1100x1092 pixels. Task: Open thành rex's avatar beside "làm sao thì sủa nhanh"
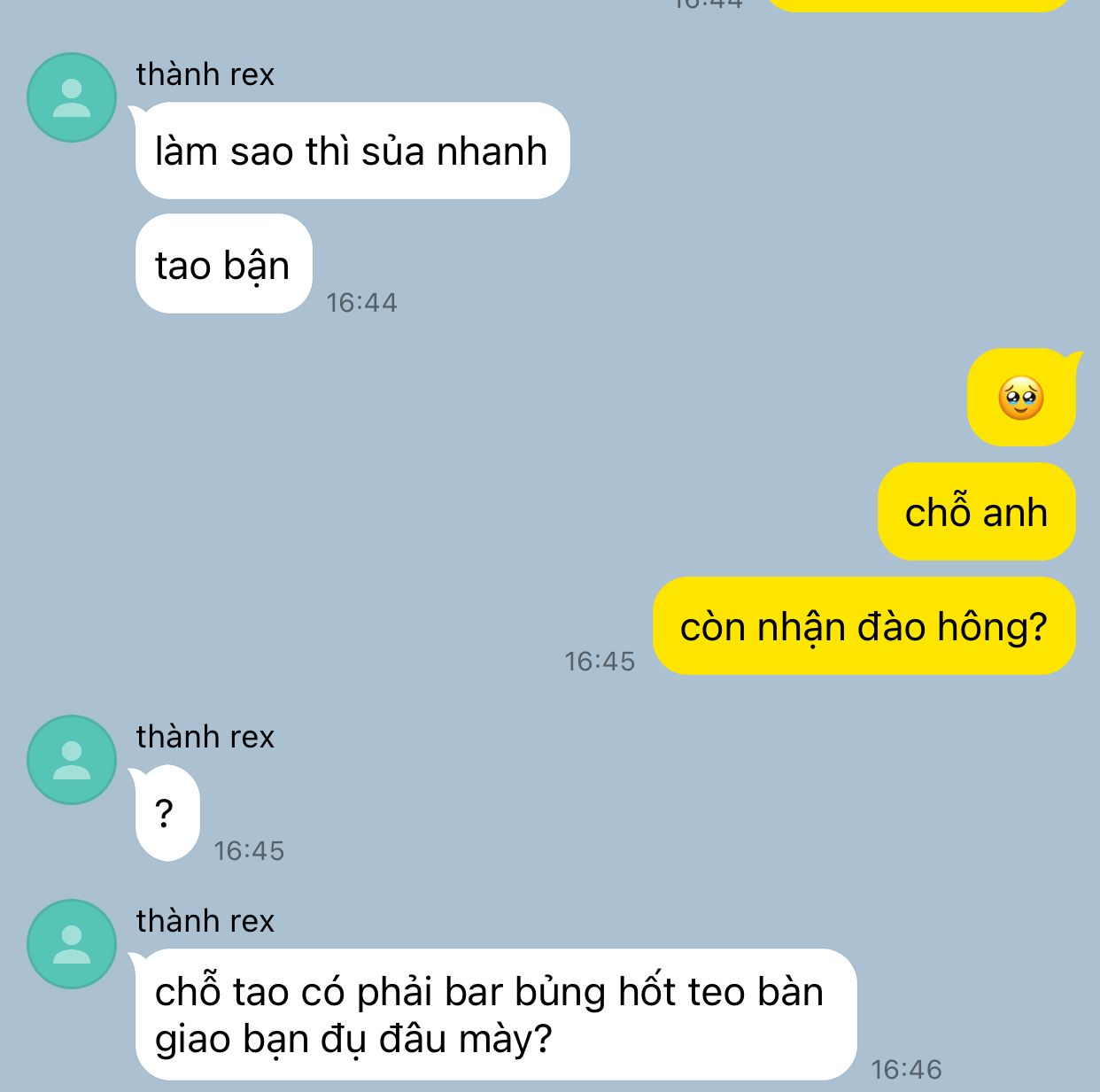coord(72,97)
